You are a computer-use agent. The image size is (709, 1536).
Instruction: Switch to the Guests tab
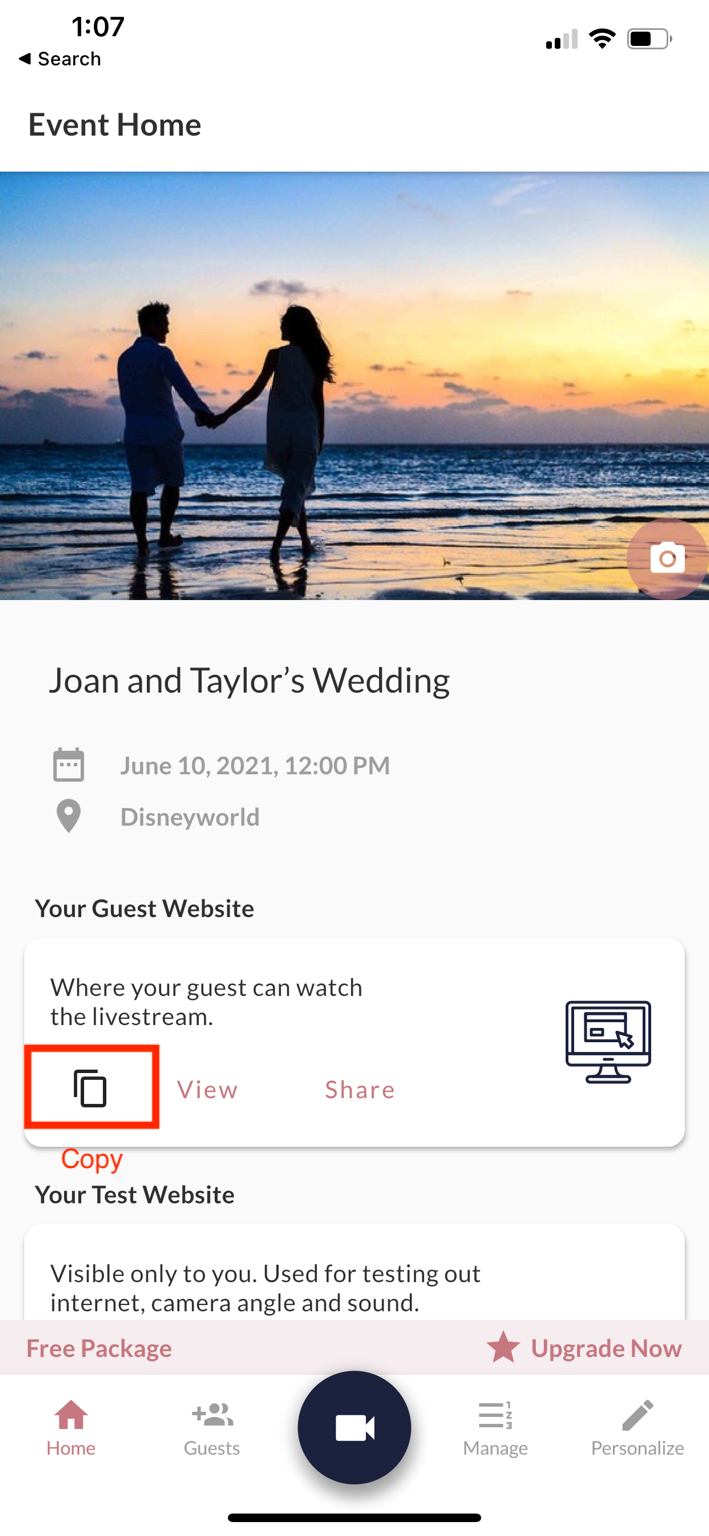coord(212,1428)
